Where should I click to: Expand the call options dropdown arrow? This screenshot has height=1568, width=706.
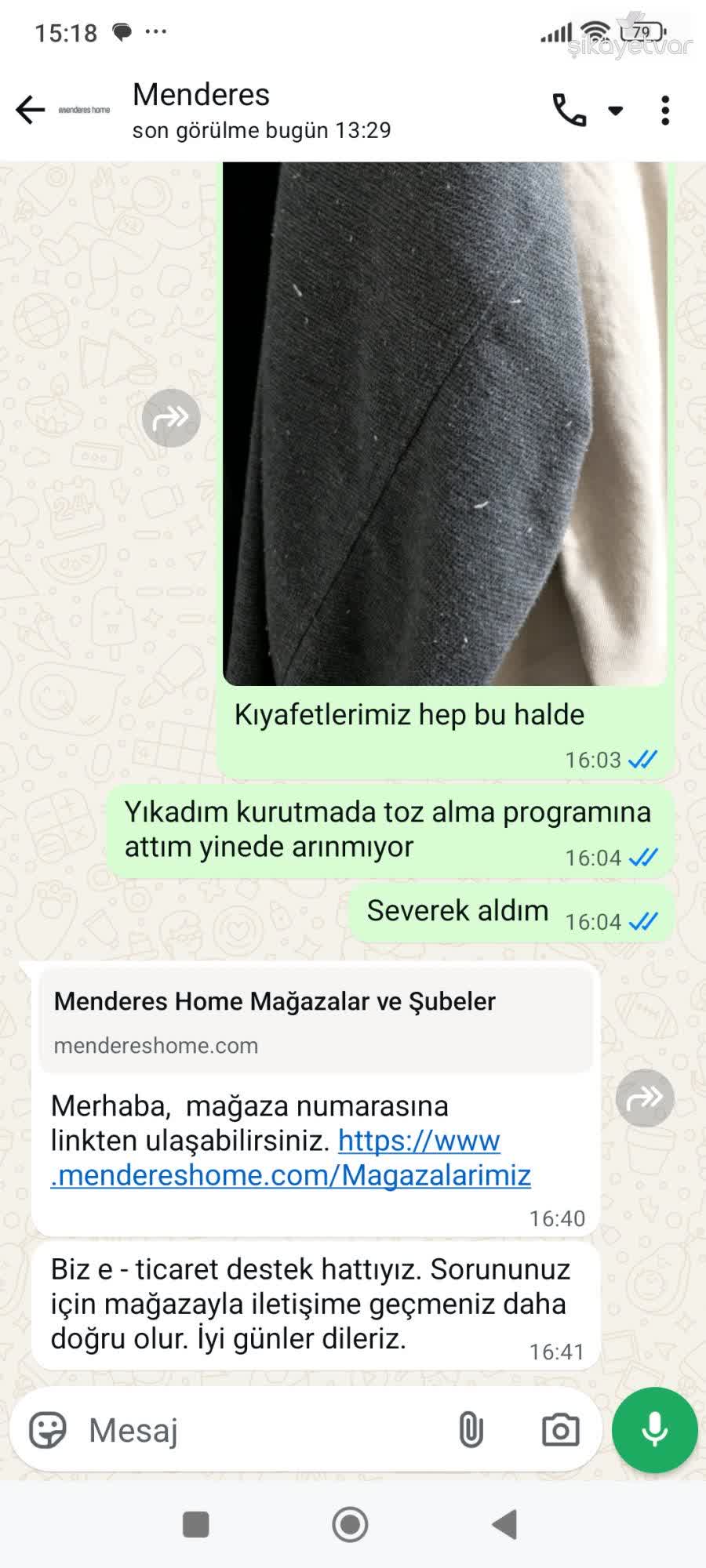tap(616, 111)
